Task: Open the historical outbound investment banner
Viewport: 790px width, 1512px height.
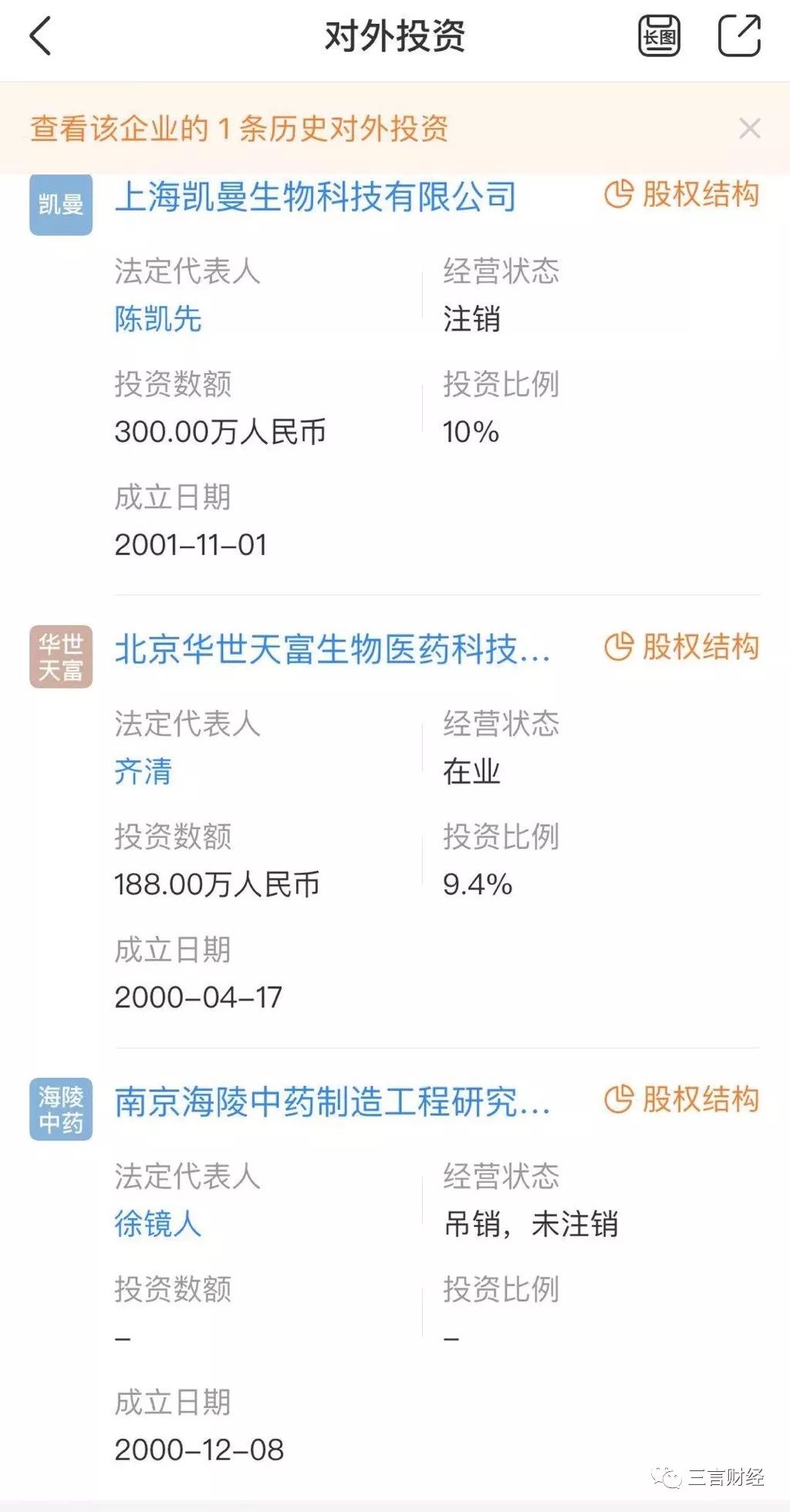Action: coord(239,129)
